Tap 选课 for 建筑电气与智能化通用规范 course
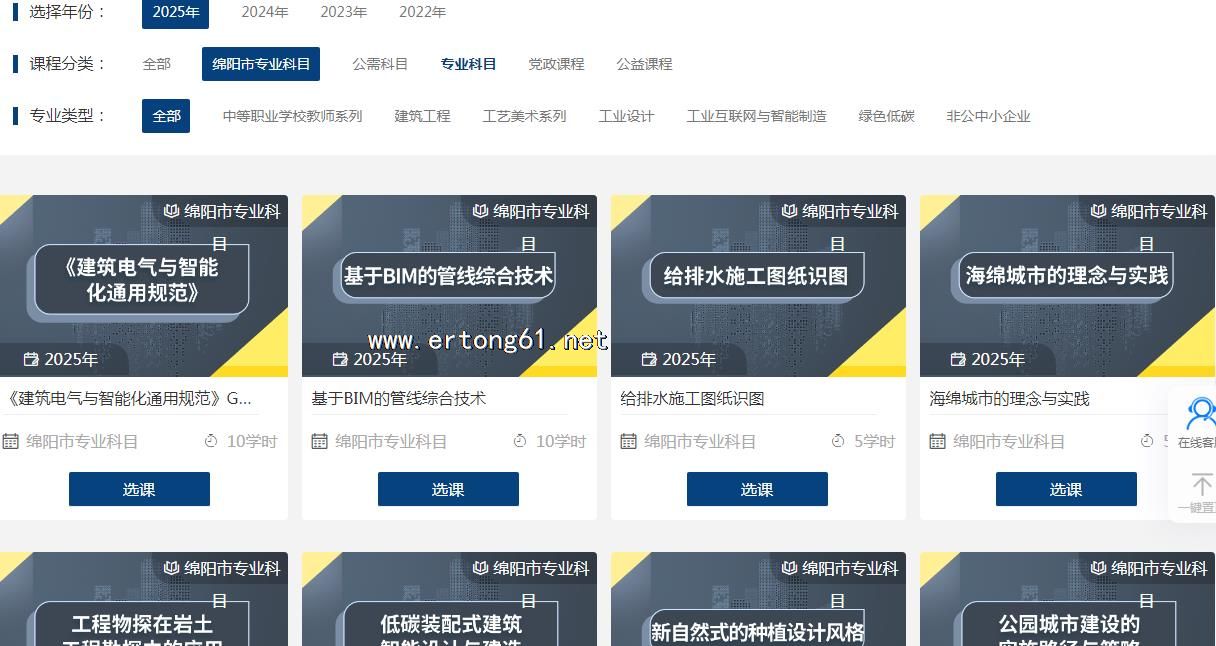This screenshot has height=646, width=1216. pos(139,489)
